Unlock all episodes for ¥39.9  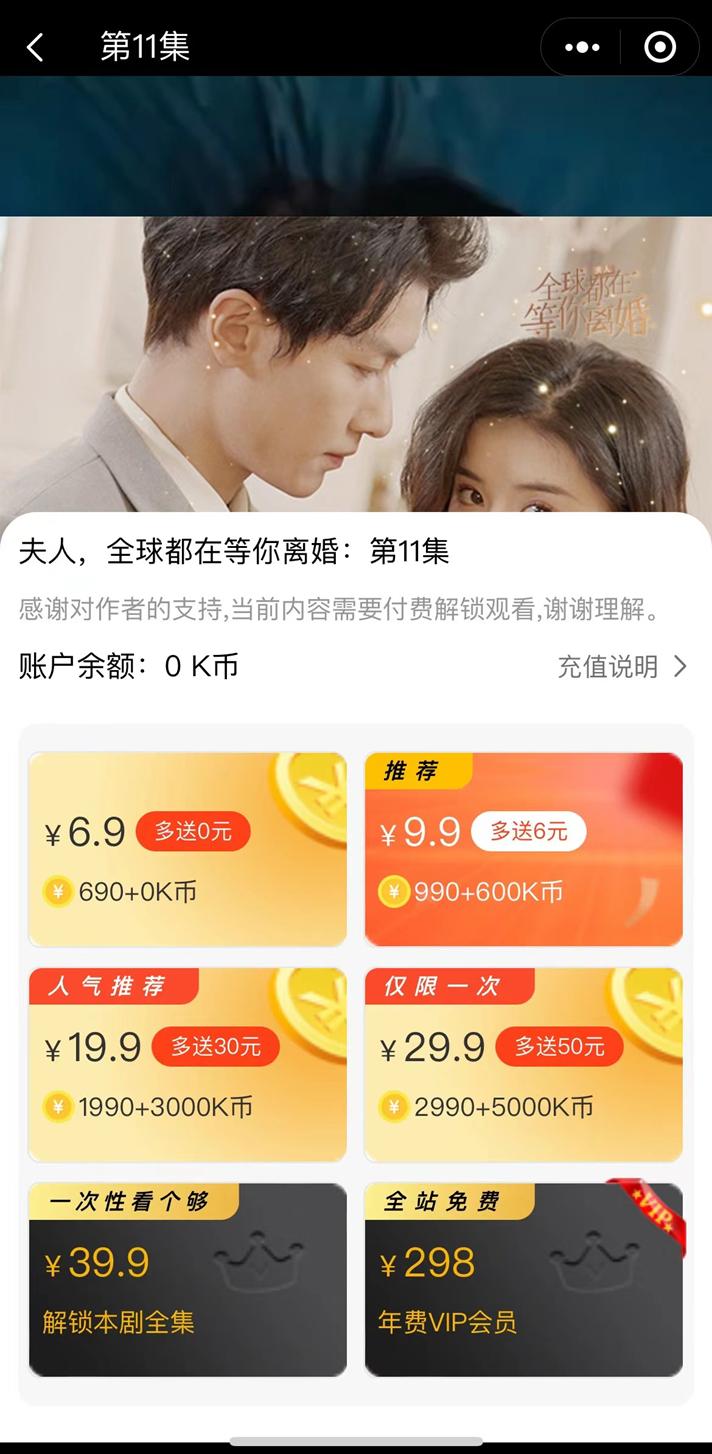[187, 1280]
